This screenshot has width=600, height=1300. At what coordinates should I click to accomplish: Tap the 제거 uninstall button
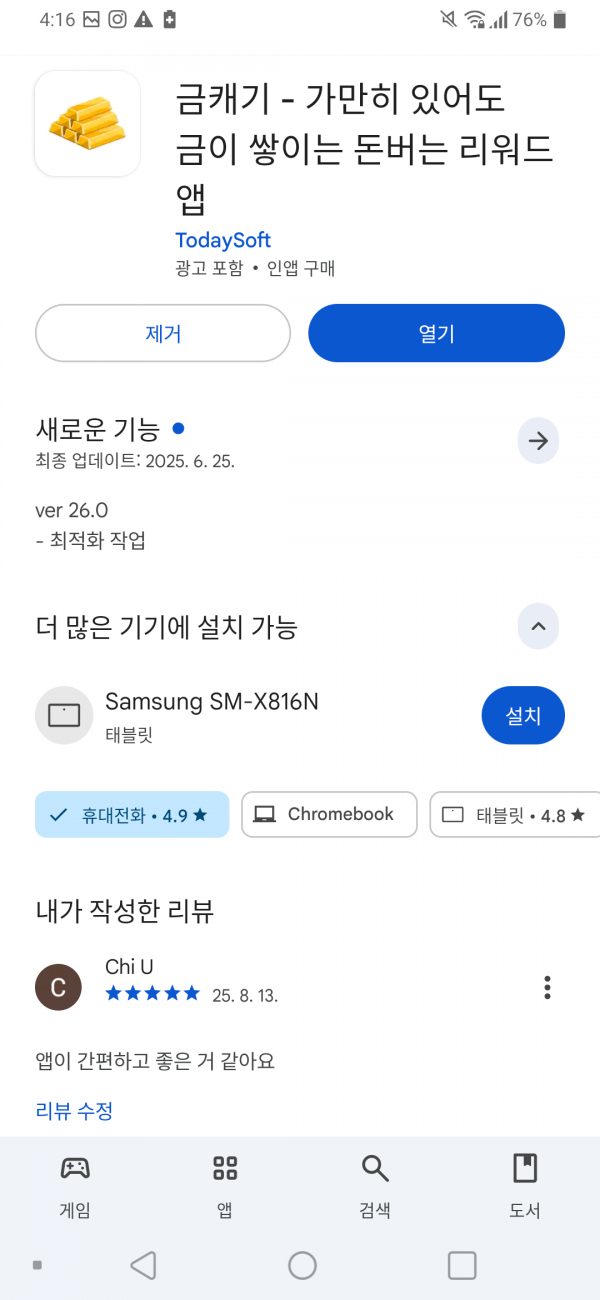click(x=163, y=333)
